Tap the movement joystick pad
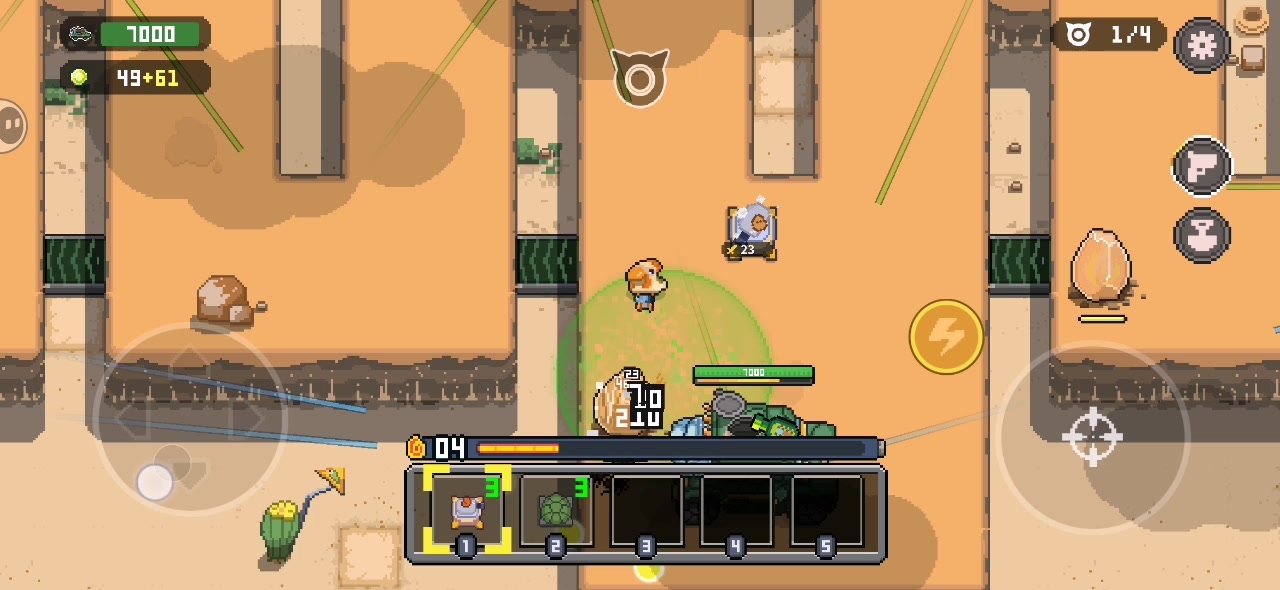 [189, 418]
